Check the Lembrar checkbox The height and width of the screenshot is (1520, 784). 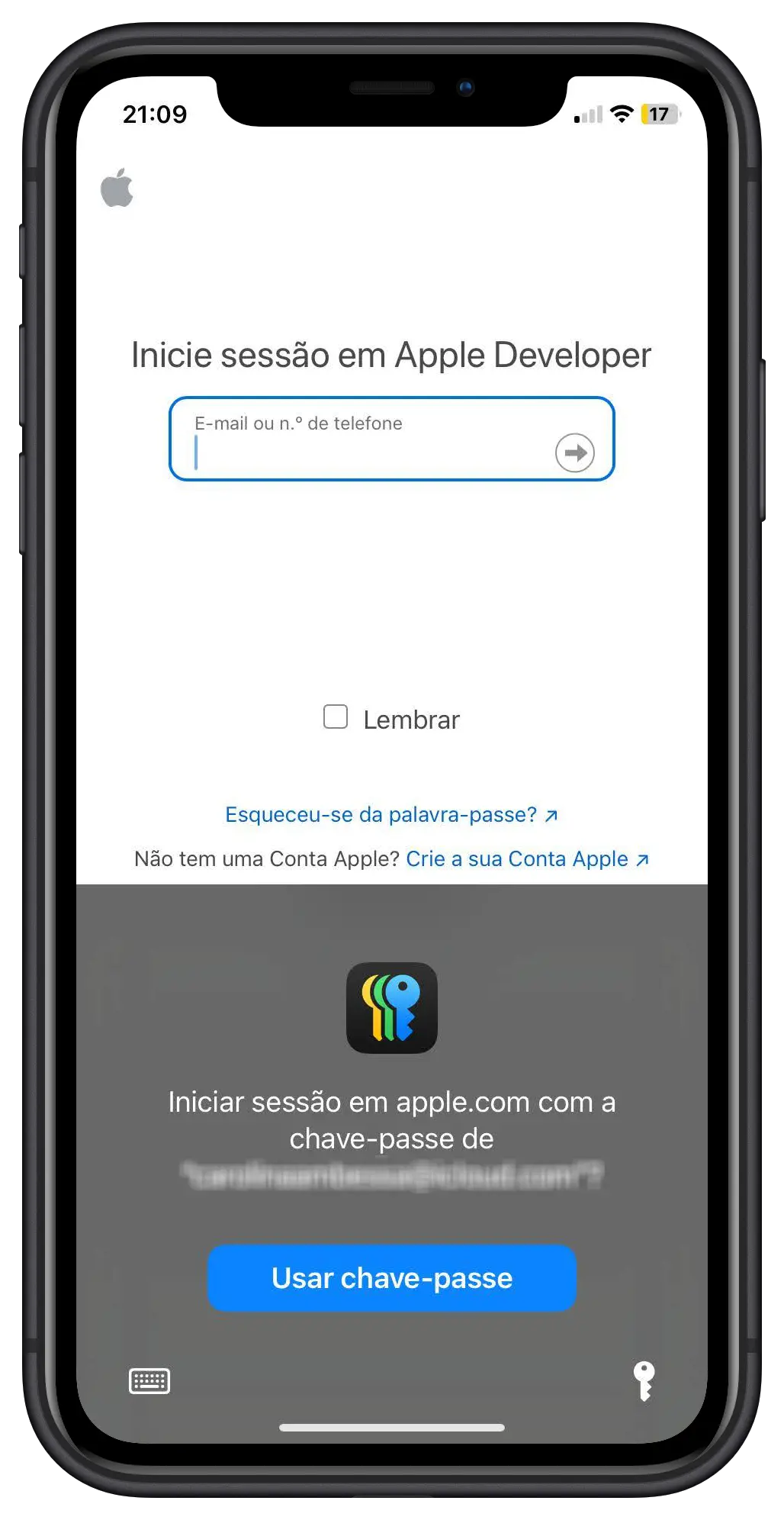point(336,717)
